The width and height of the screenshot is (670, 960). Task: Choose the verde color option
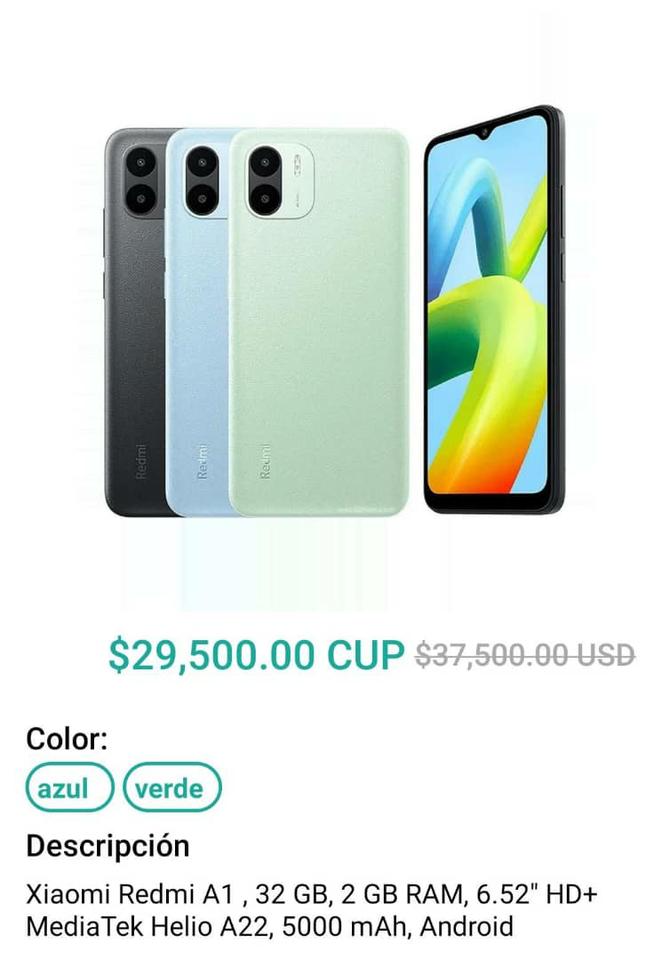(171, 788)
